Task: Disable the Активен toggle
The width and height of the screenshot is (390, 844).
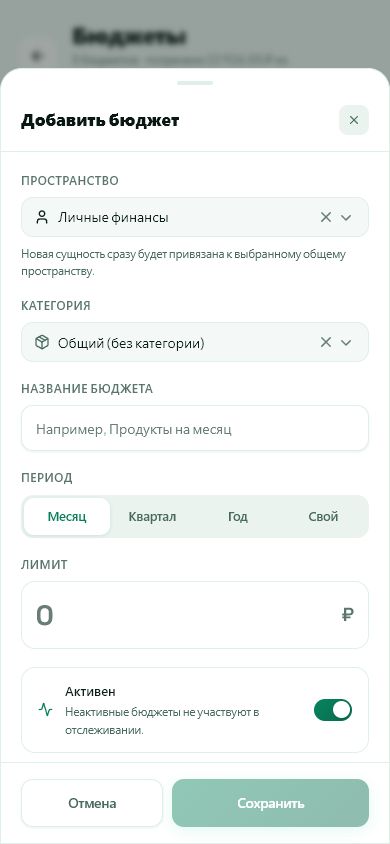Action: [x=333, y=710]
